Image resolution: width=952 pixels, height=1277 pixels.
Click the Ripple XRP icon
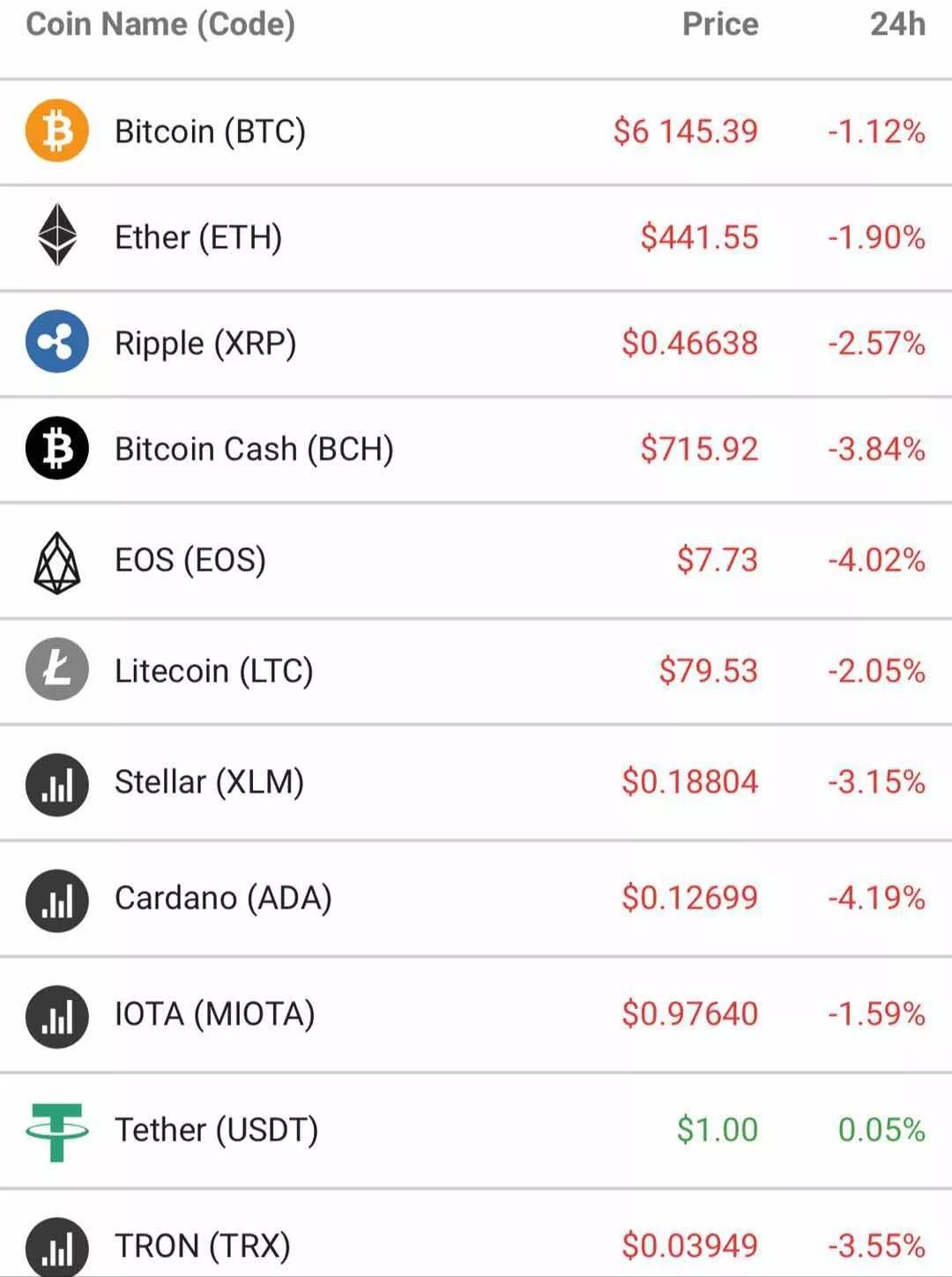[56, 342]
